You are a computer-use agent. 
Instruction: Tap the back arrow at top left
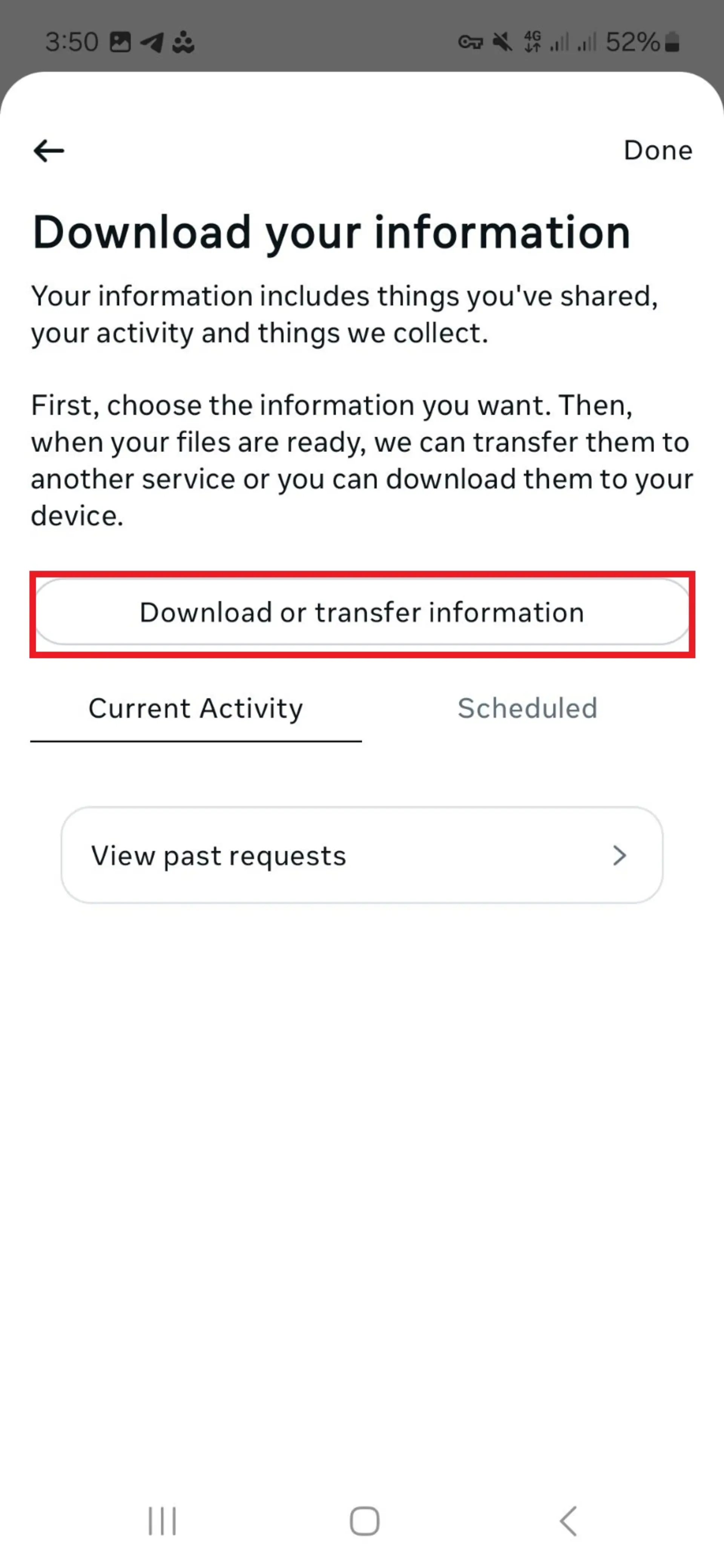point(49,150)
